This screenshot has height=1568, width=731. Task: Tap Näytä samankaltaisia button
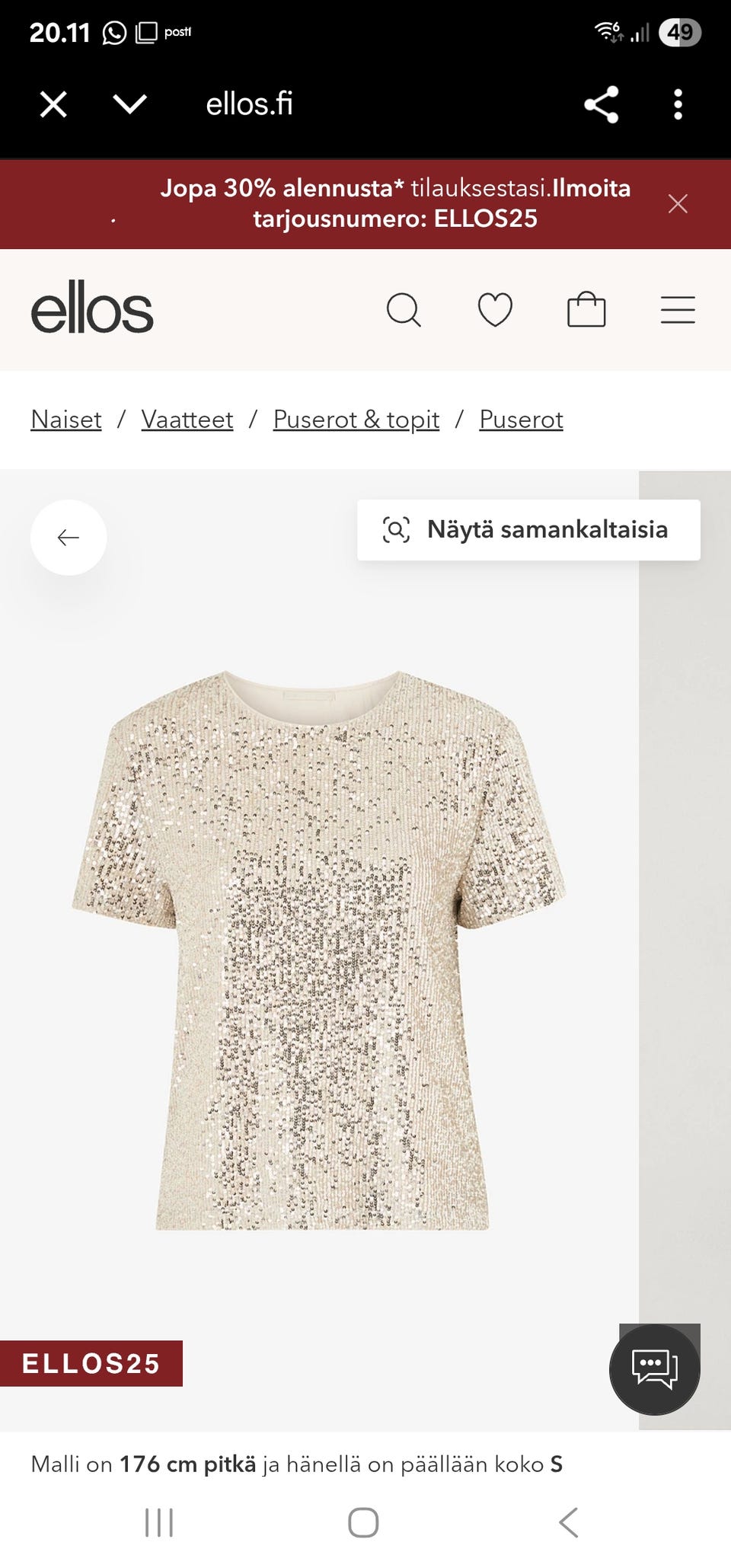point(528,530)
